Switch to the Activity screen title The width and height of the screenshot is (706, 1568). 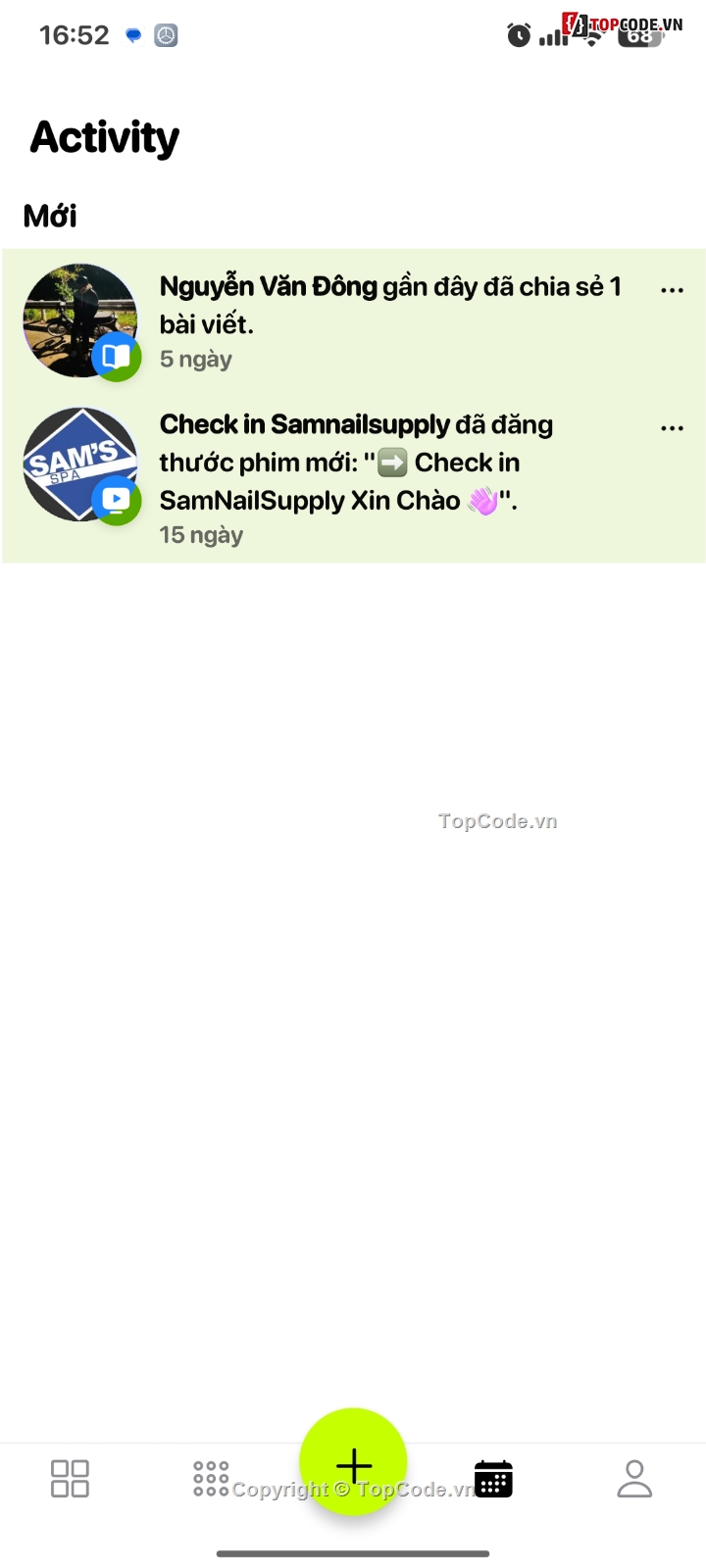pos(104,138)
